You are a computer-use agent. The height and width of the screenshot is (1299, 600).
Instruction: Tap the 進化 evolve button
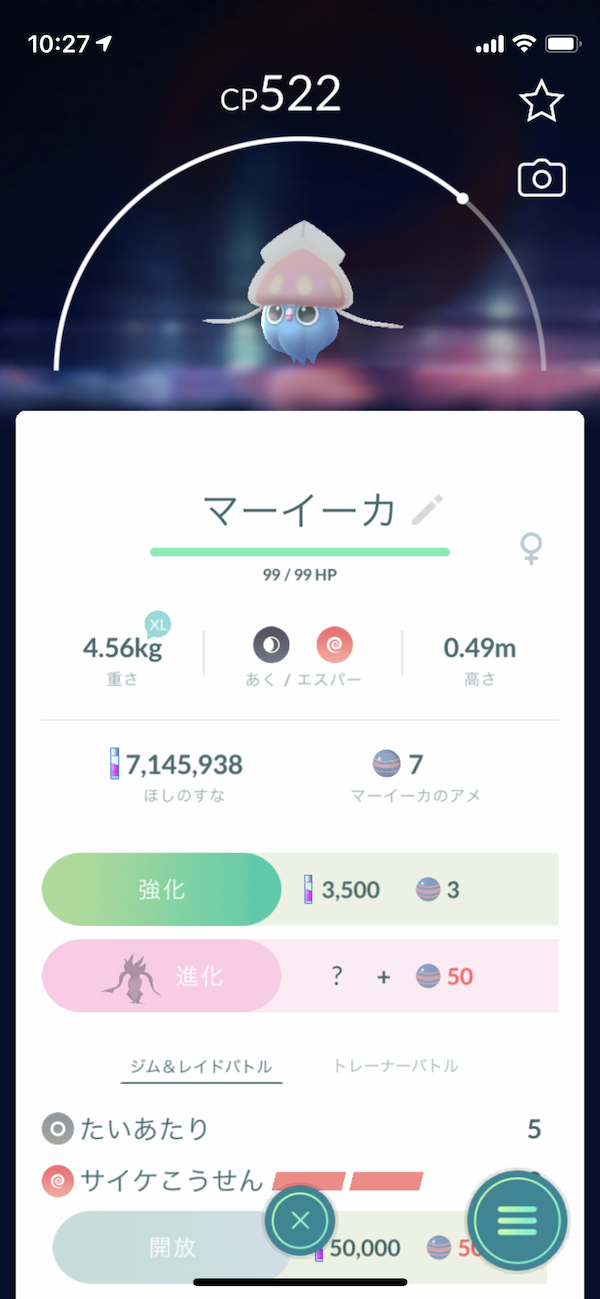point(162,976)
